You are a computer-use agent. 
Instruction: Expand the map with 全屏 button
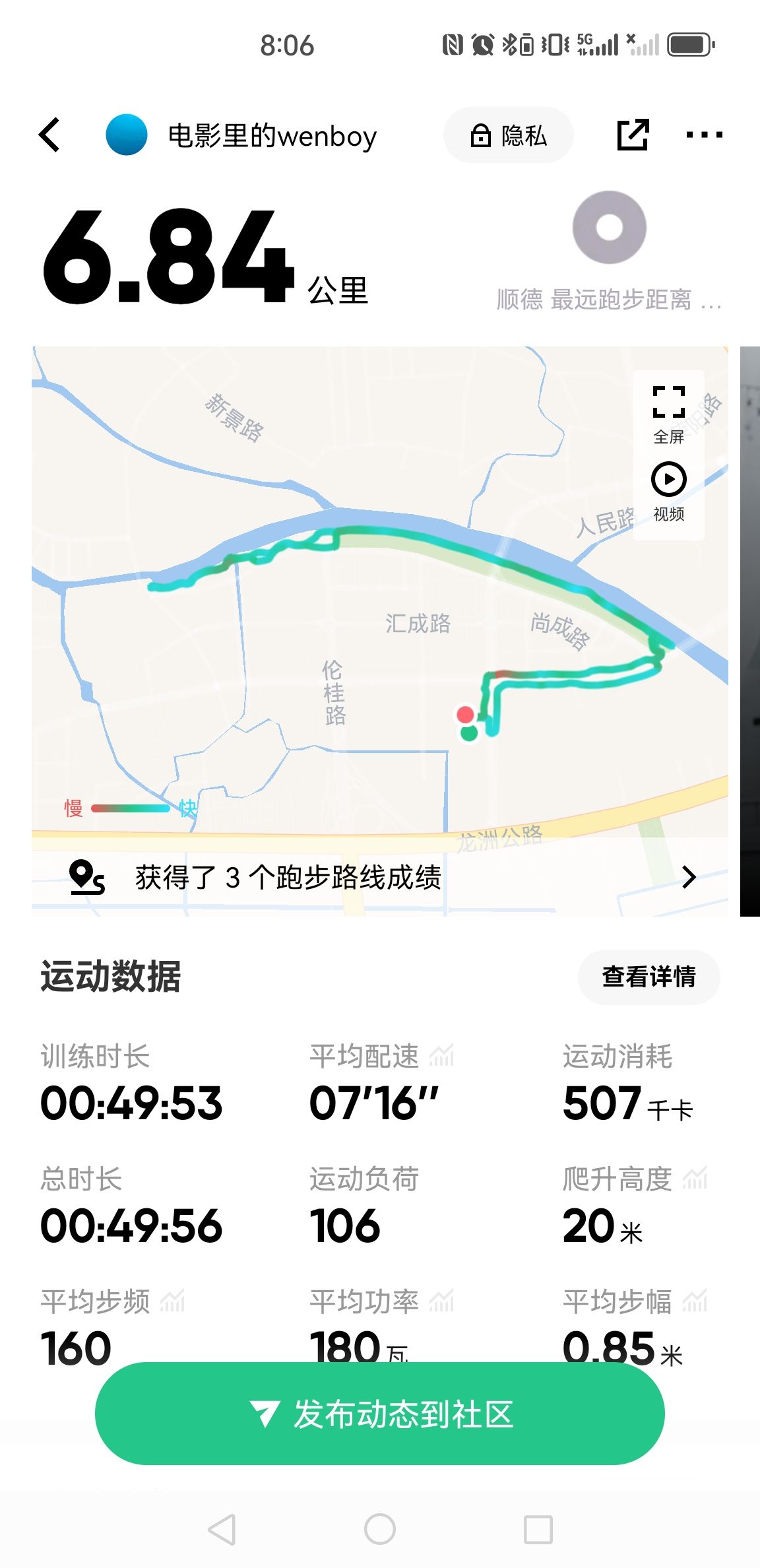[669, 414]
